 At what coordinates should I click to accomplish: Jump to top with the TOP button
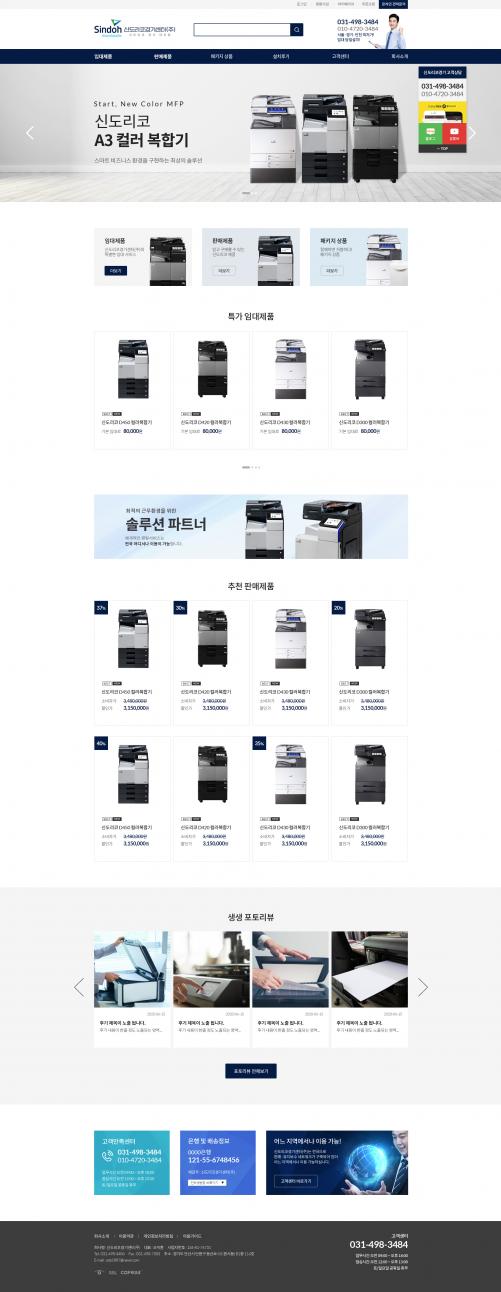443,148
